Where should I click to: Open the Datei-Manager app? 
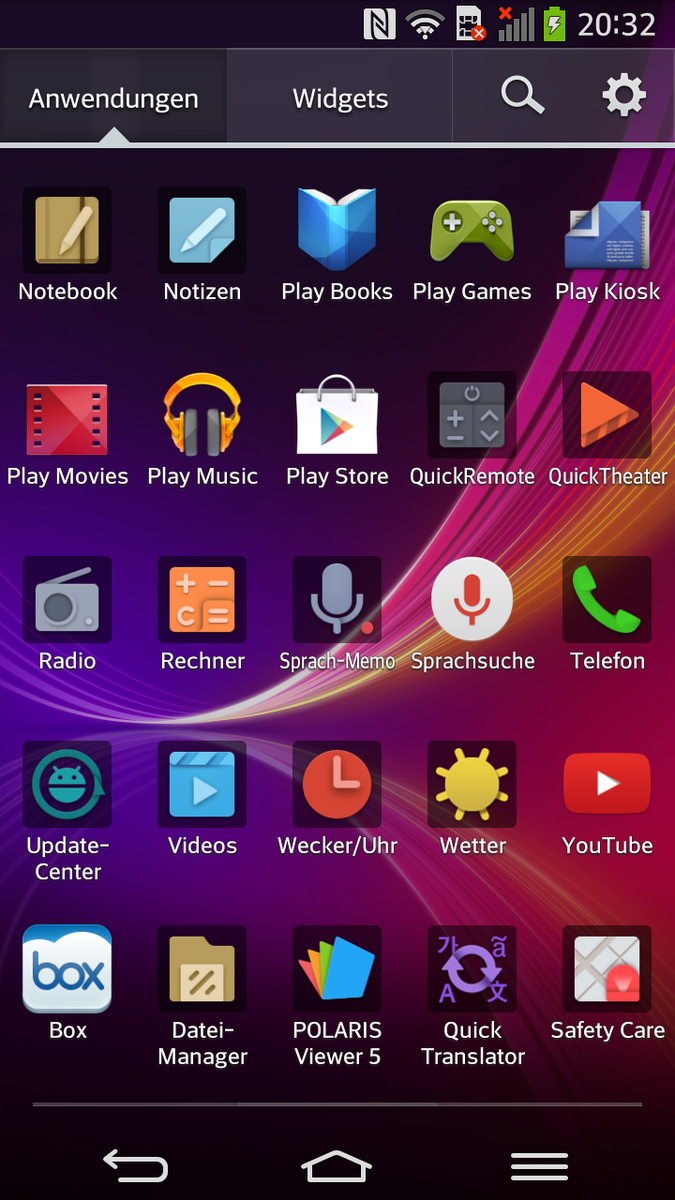point(202,970)
